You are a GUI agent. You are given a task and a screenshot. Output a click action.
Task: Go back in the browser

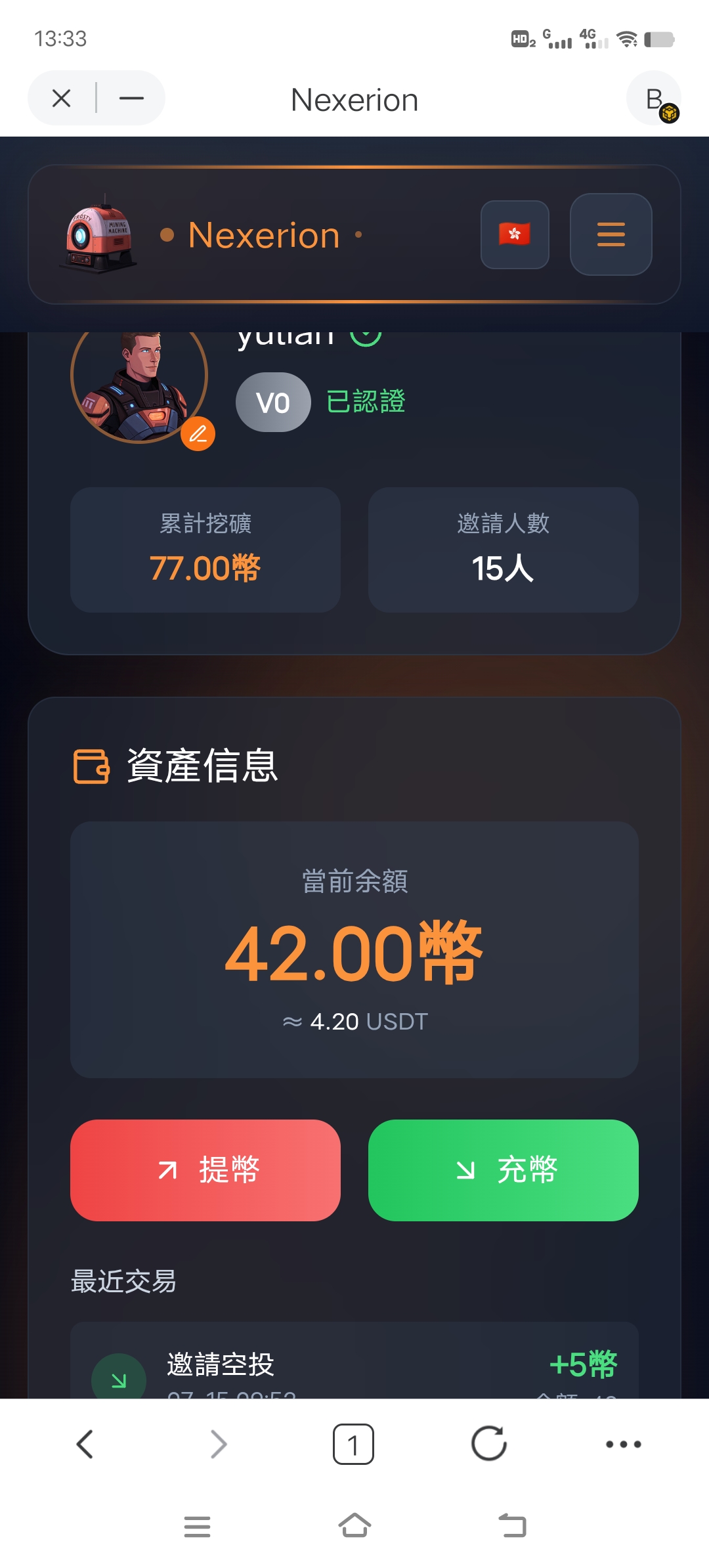pos(85,1445)
